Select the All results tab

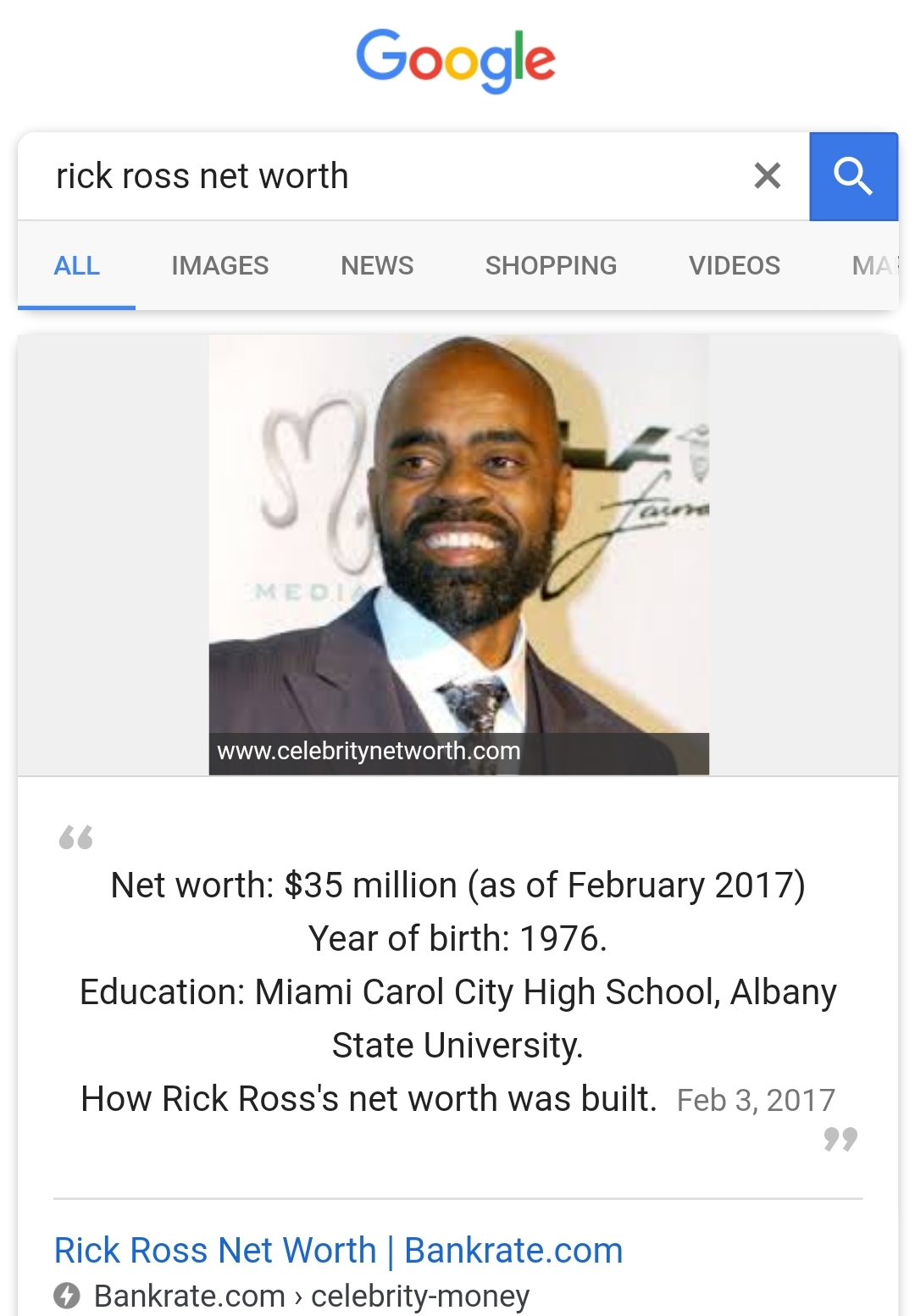click(76, 266)
